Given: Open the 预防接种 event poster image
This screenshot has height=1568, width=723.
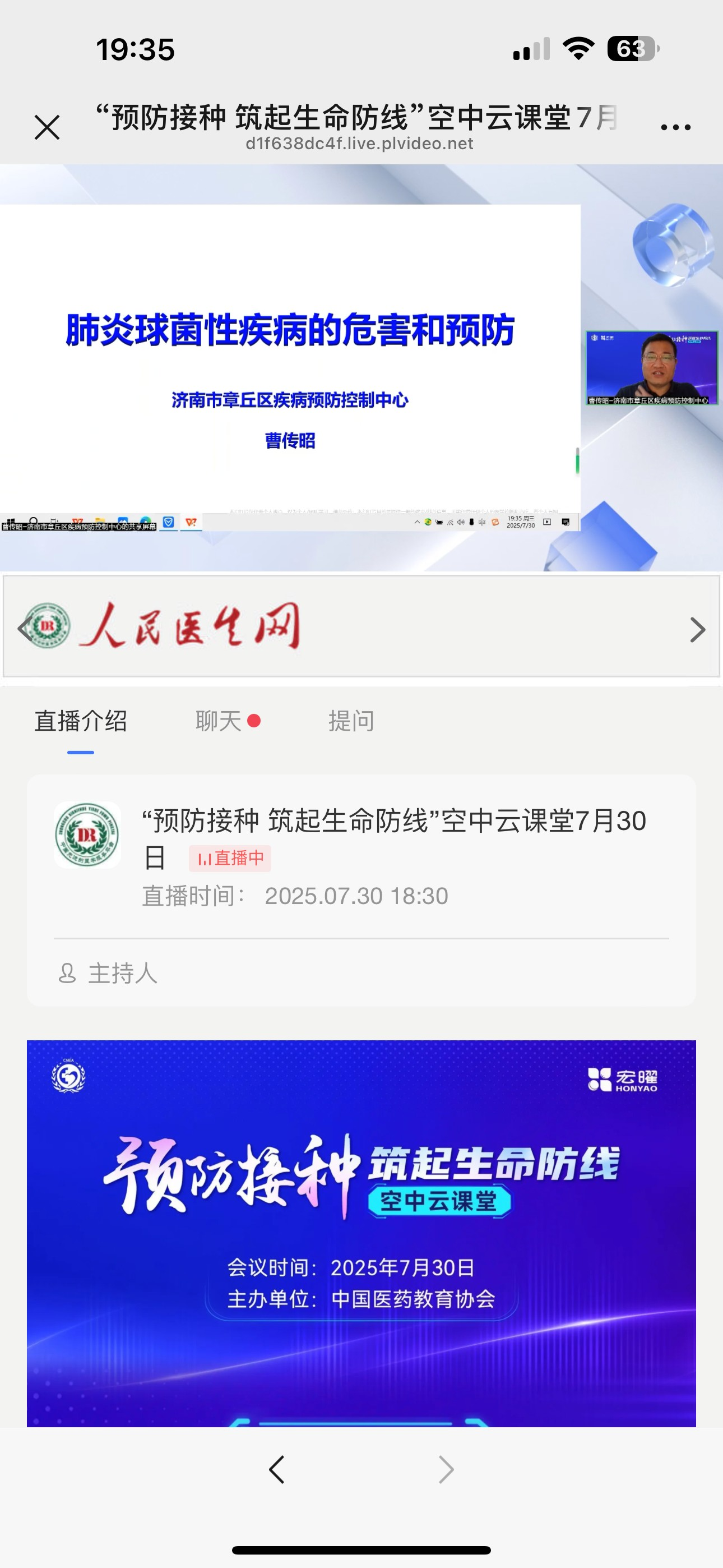Looking at the screenshot, I should coord(361,1233).
